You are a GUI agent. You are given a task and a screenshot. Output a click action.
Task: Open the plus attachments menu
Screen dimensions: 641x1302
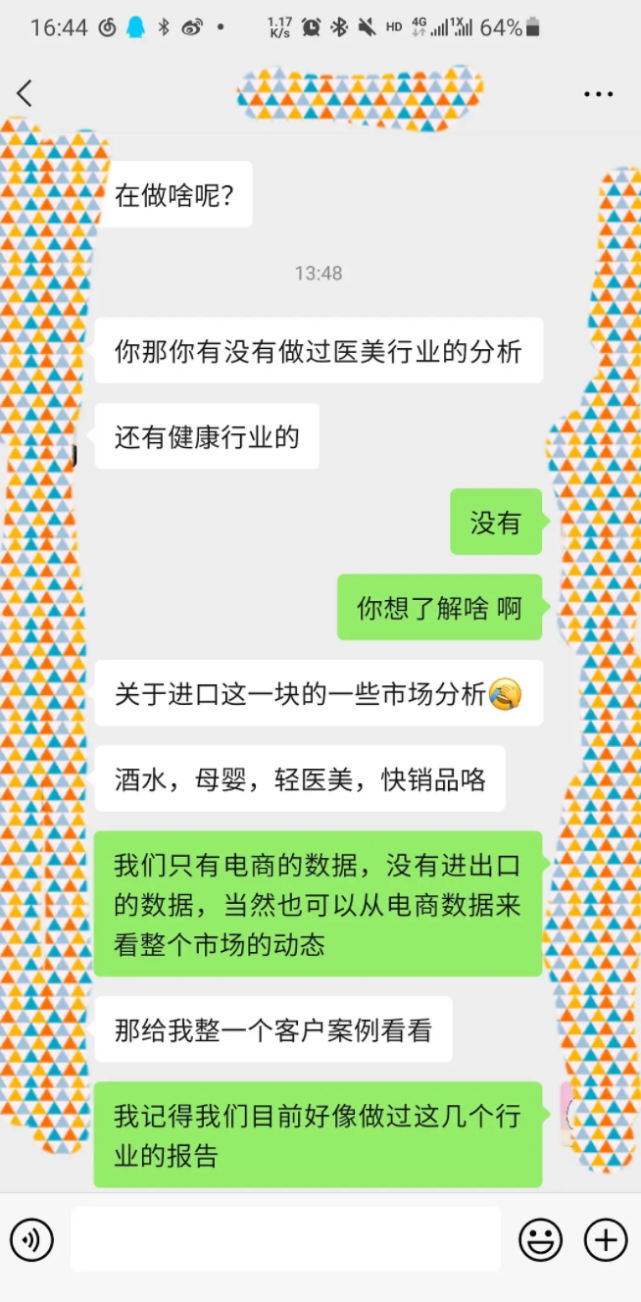pos(606,1241)
